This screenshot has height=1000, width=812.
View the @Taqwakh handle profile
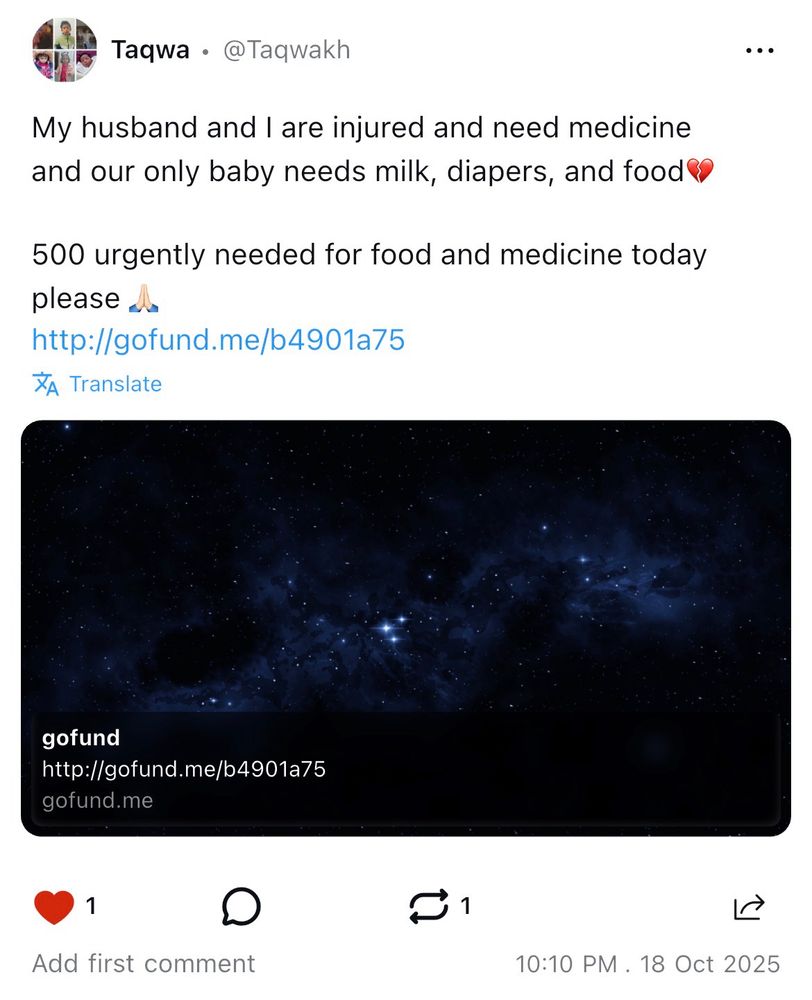[286, 50]
